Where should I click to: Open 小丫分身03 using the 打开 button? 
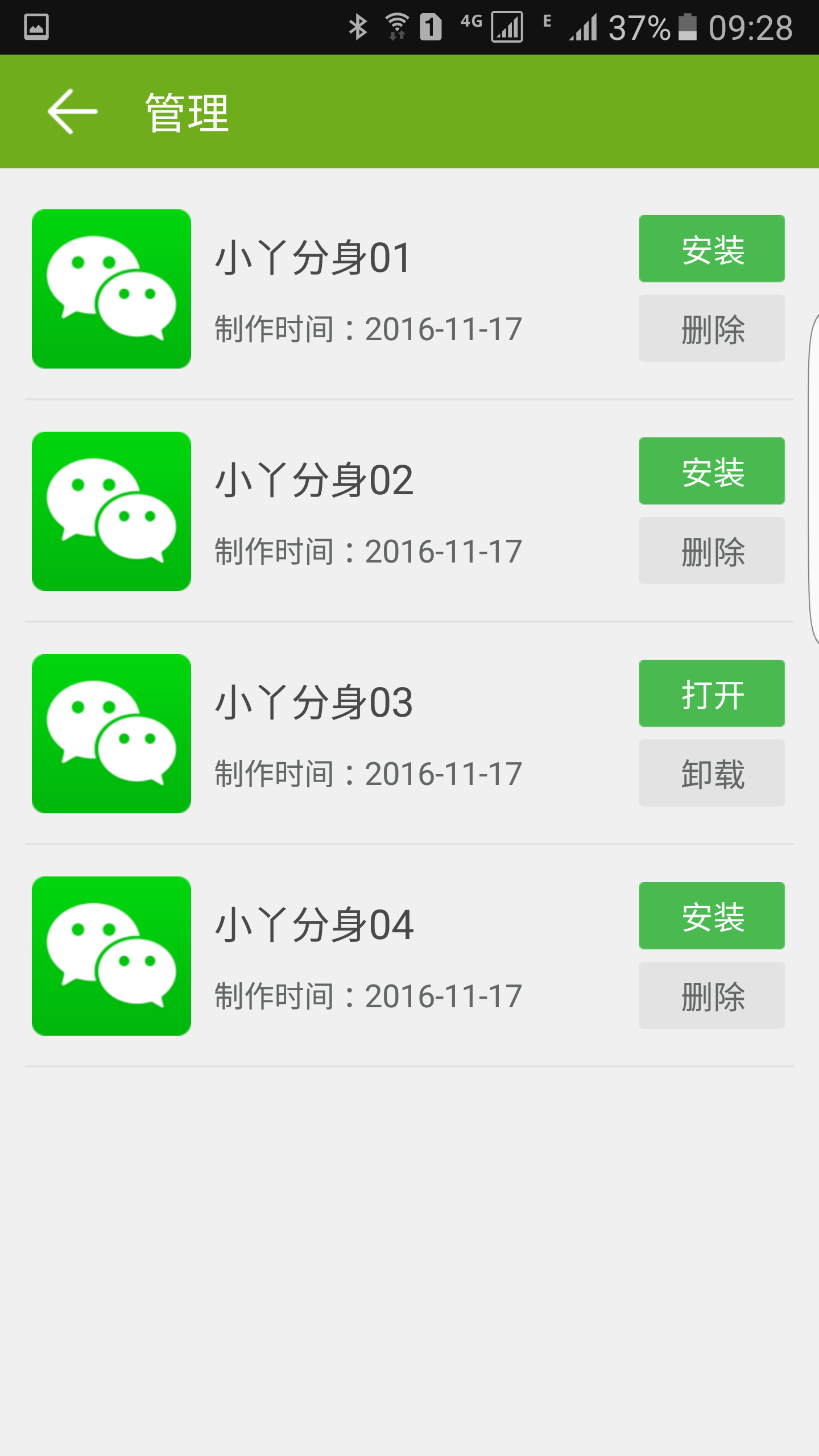[x=712, y=694]
